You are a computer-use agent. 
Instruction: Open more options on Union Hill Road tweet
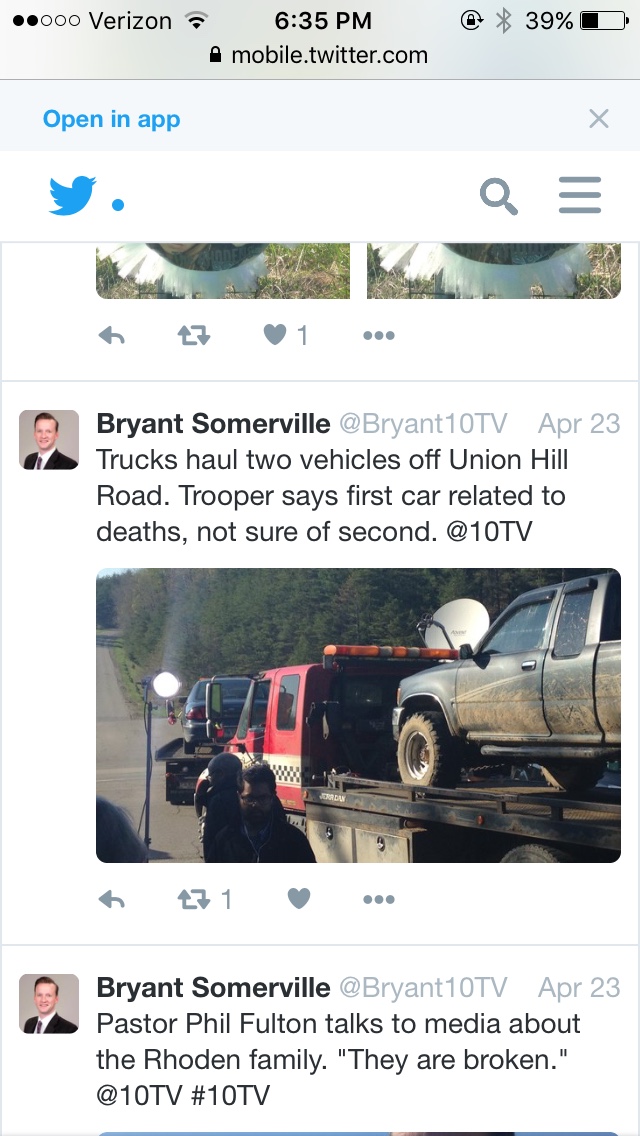(378, 900)
